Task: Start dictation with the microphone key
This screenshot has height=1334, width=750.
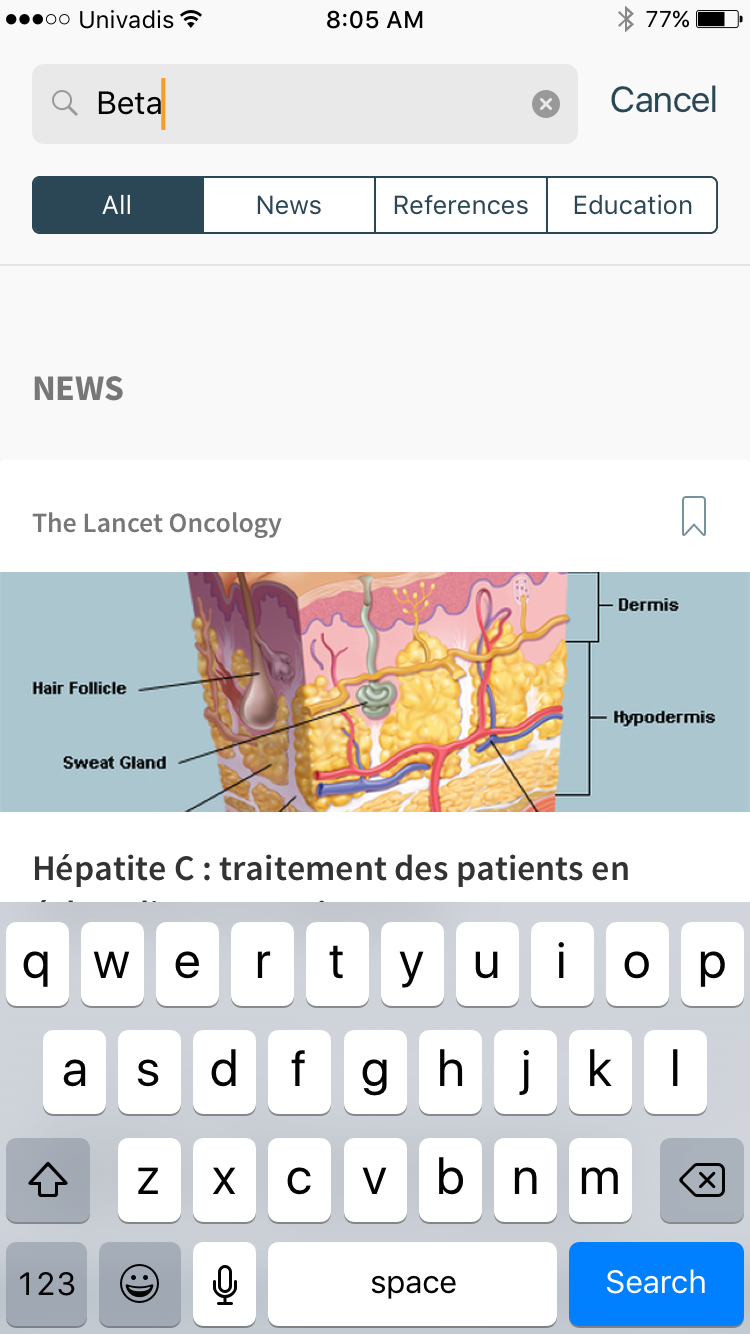Action: point(225,1283)
